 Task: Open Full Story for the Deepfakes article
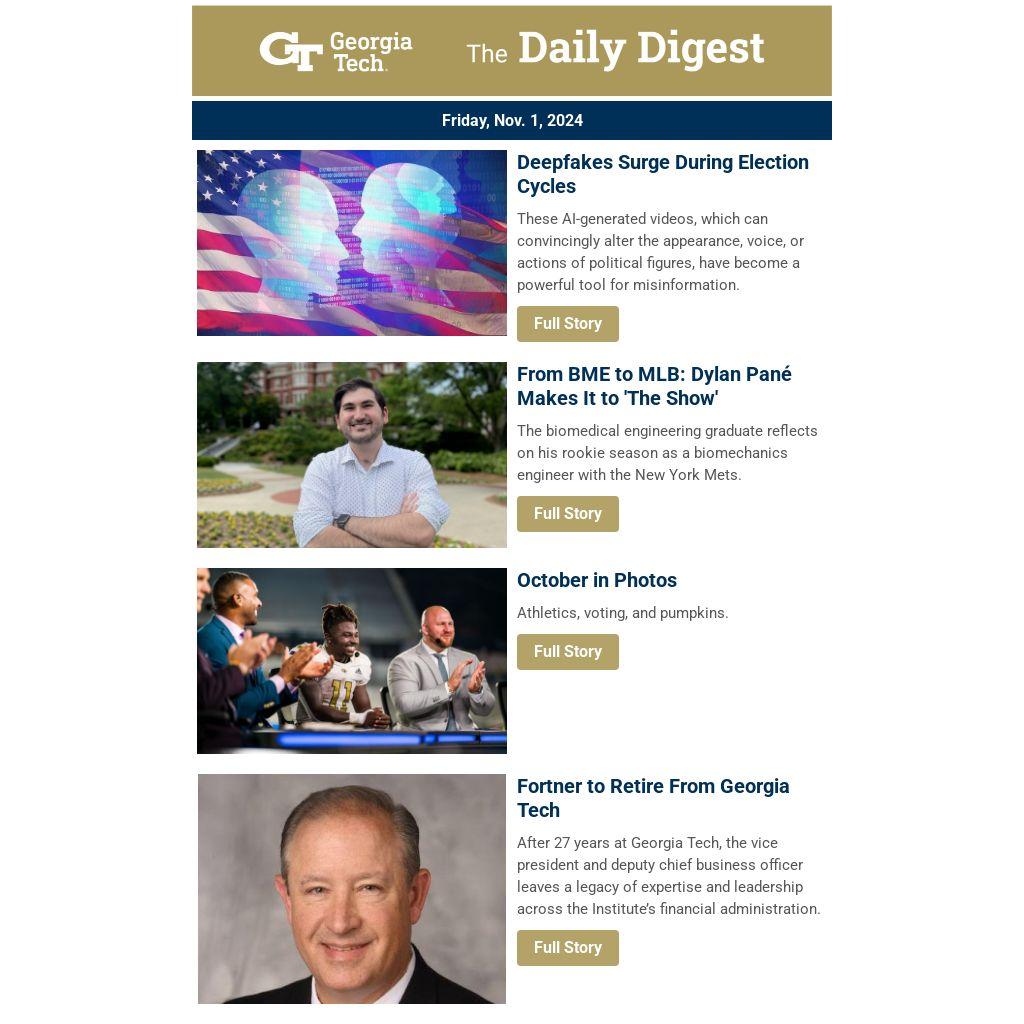click(567, 324)
